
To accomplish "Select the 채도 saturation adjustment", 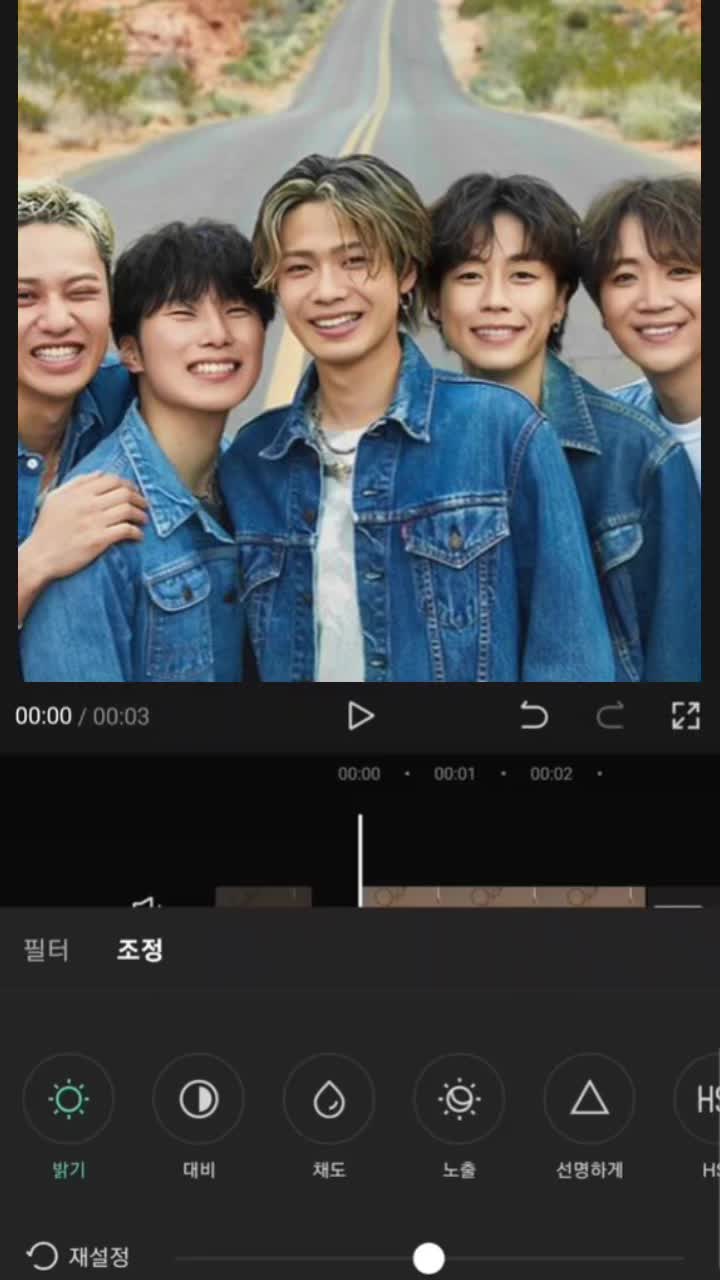I will [329, 1100].
